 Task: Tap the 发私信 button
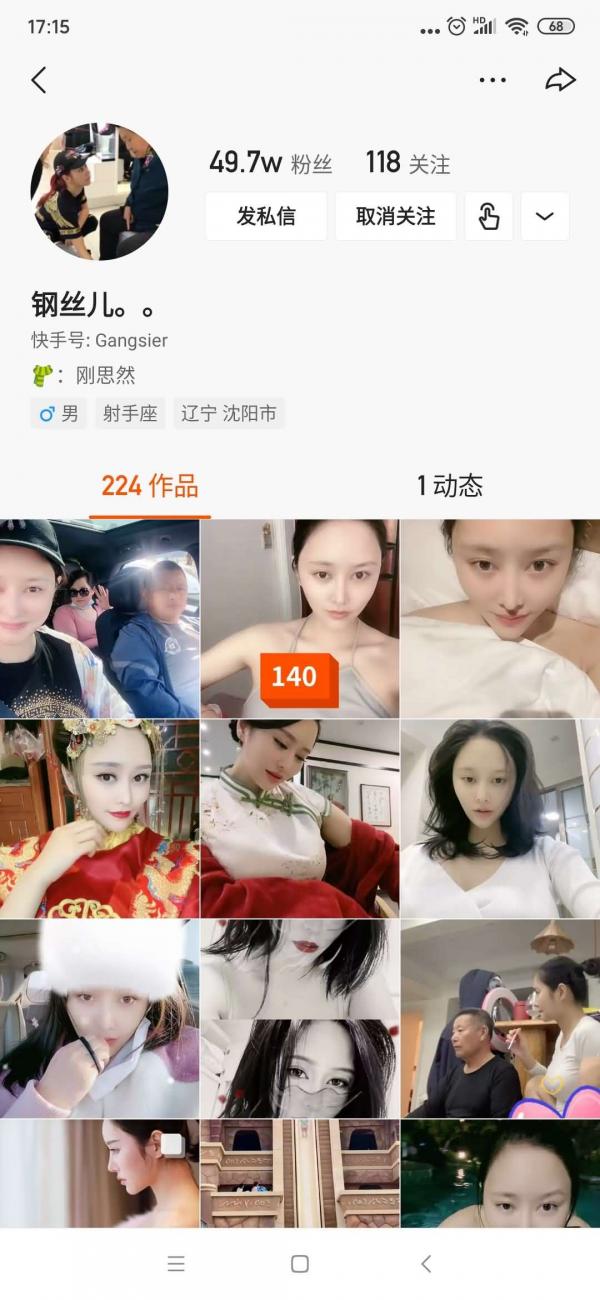click(x=266, y=216)
